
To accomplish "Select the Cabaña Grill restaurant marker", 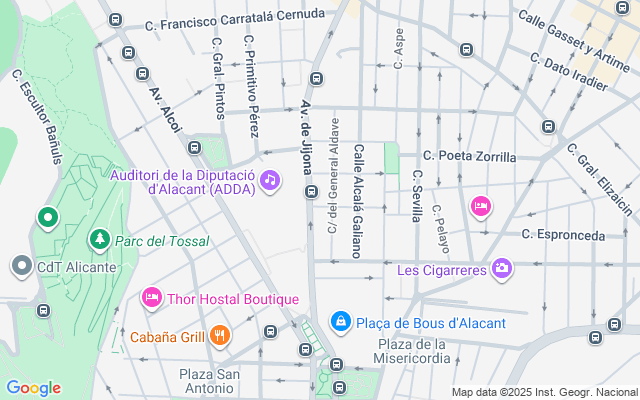I will coord(220,336).
